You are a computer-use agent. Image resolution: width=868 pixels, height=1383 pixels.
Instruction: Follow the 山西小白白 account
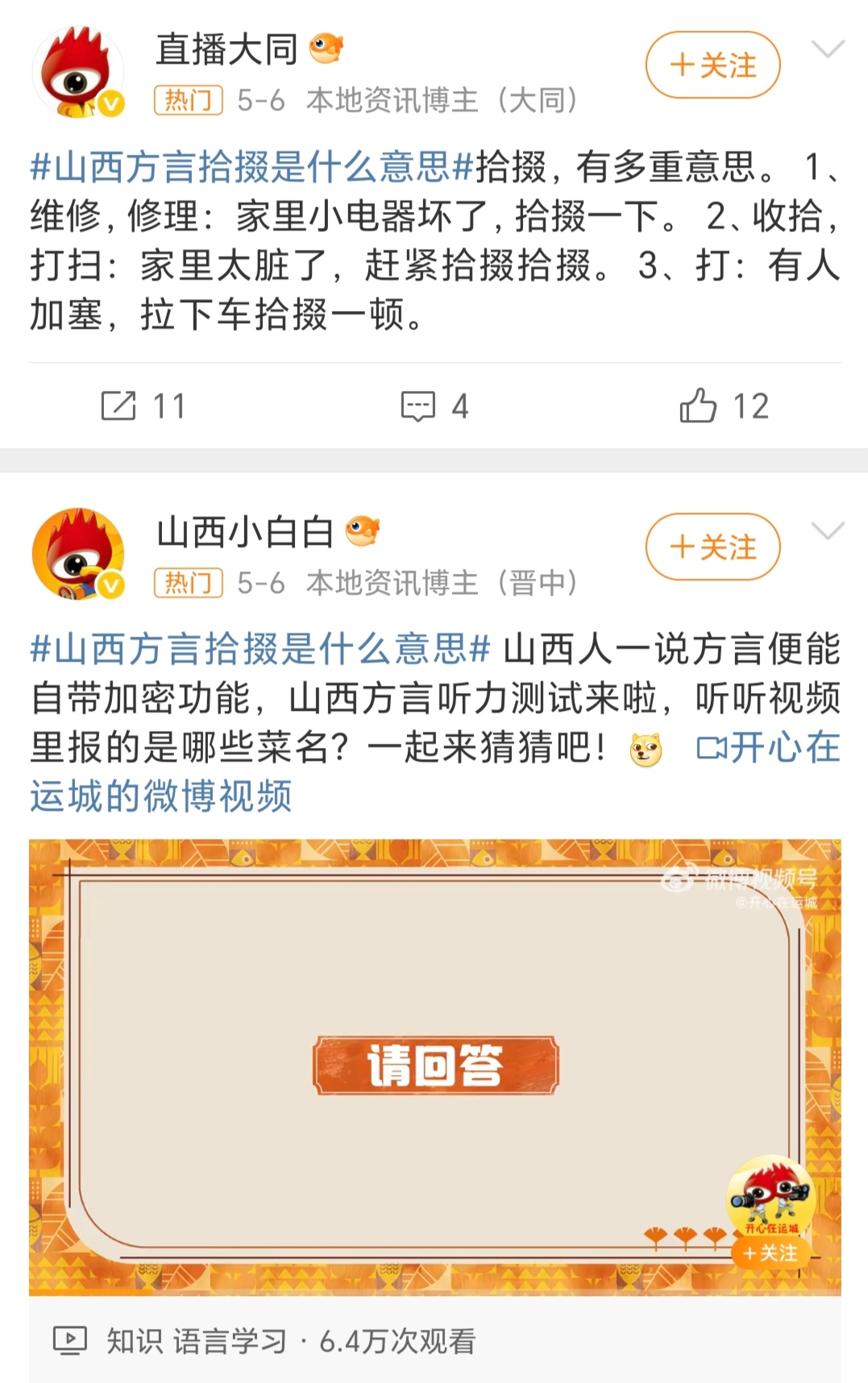click(x=712, y=547)
